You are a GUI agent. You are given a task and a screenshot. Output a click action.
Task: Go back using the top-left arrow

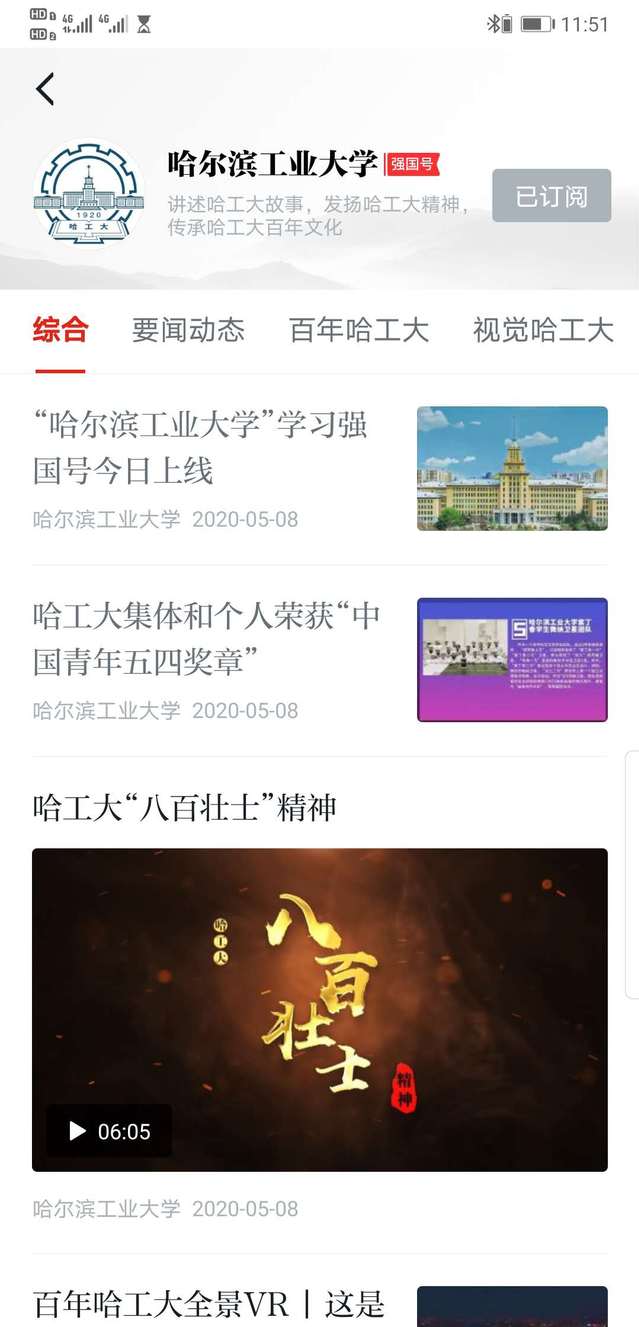45,89
